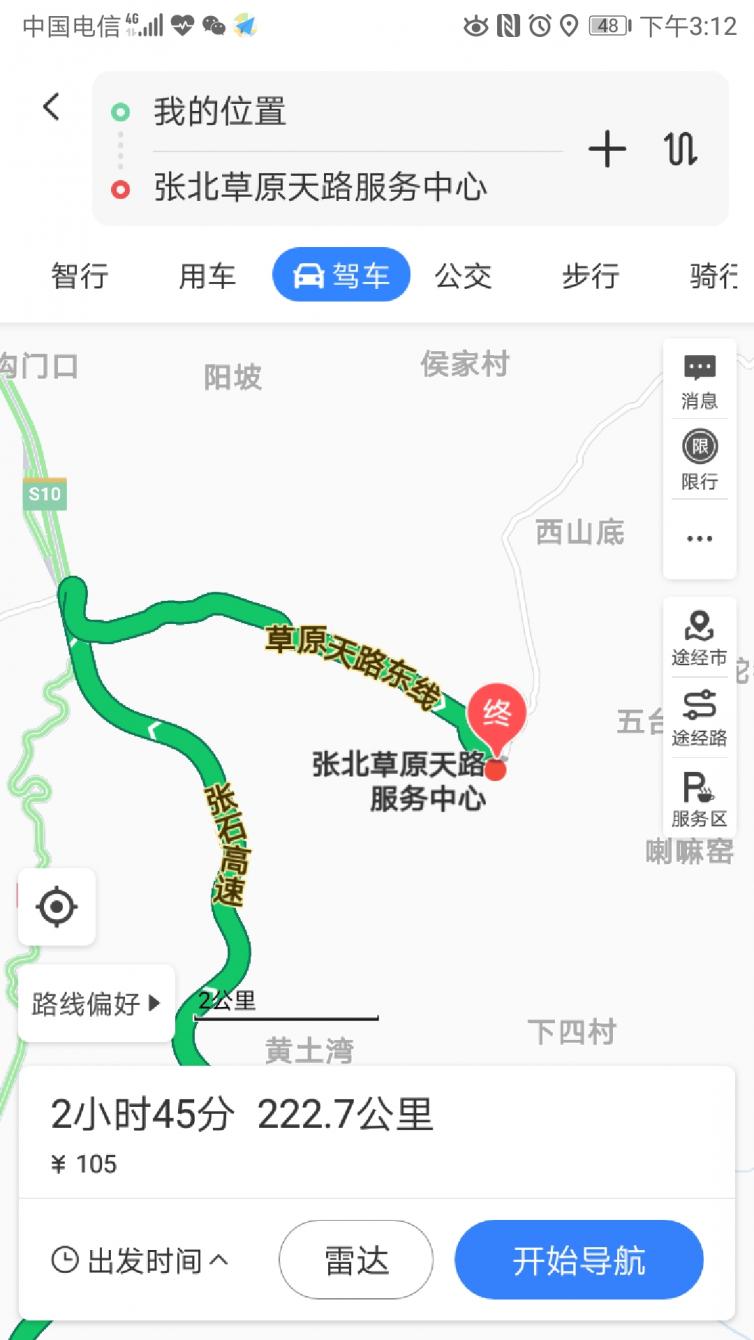
Task: Switch to the 公交 transit tab
Action: (x=464, y=276)
